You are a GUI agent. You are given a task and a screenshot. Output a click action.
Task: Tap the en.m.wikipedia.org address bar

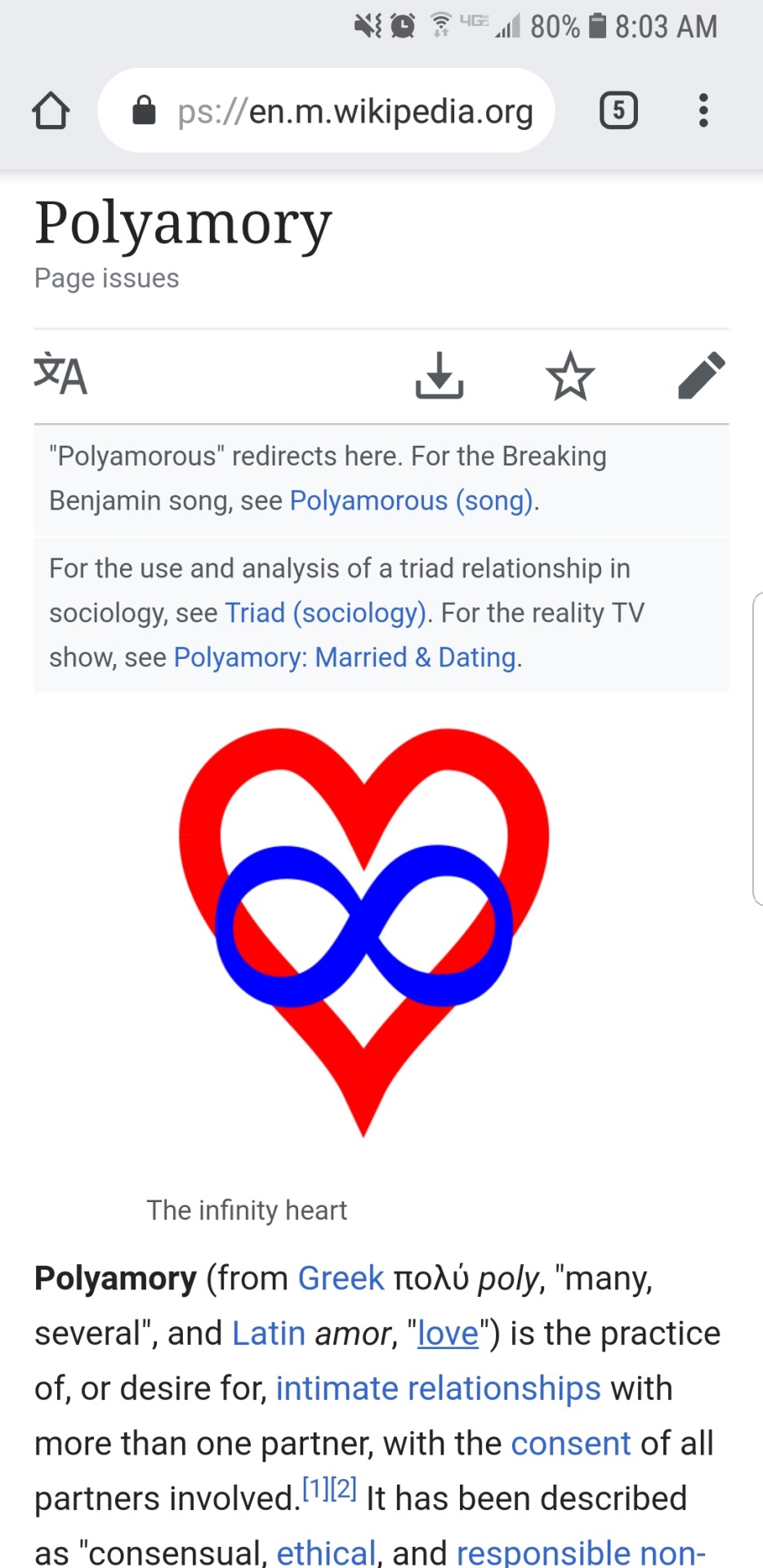point(326,110)
